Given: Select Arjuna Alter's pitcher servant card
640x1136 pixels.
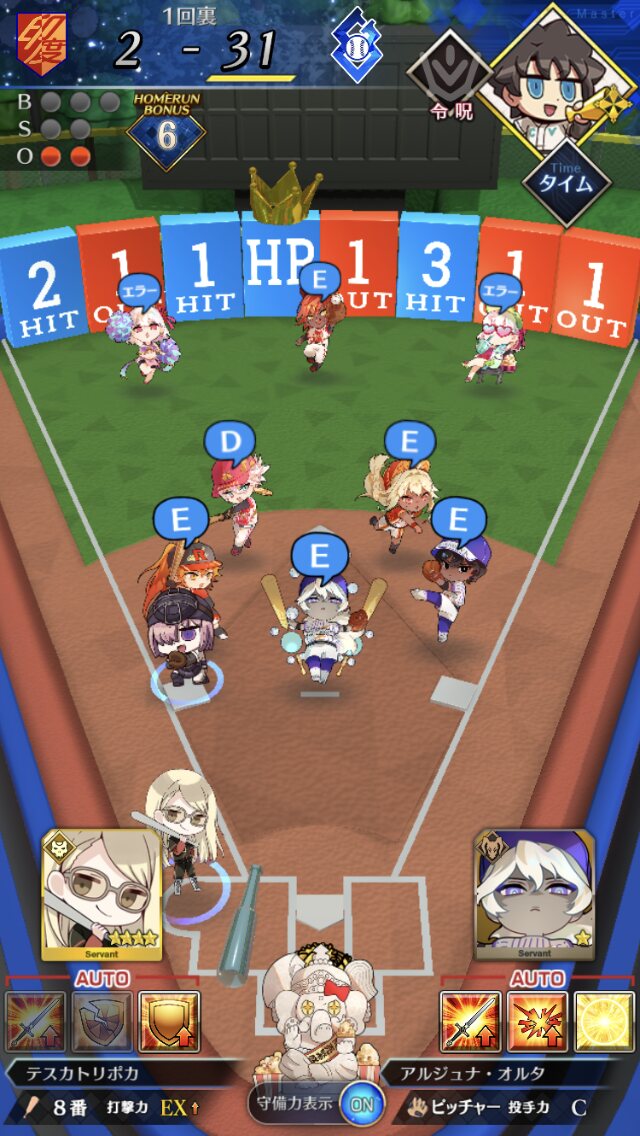Looking at the screenshot, I should [535, 894].
